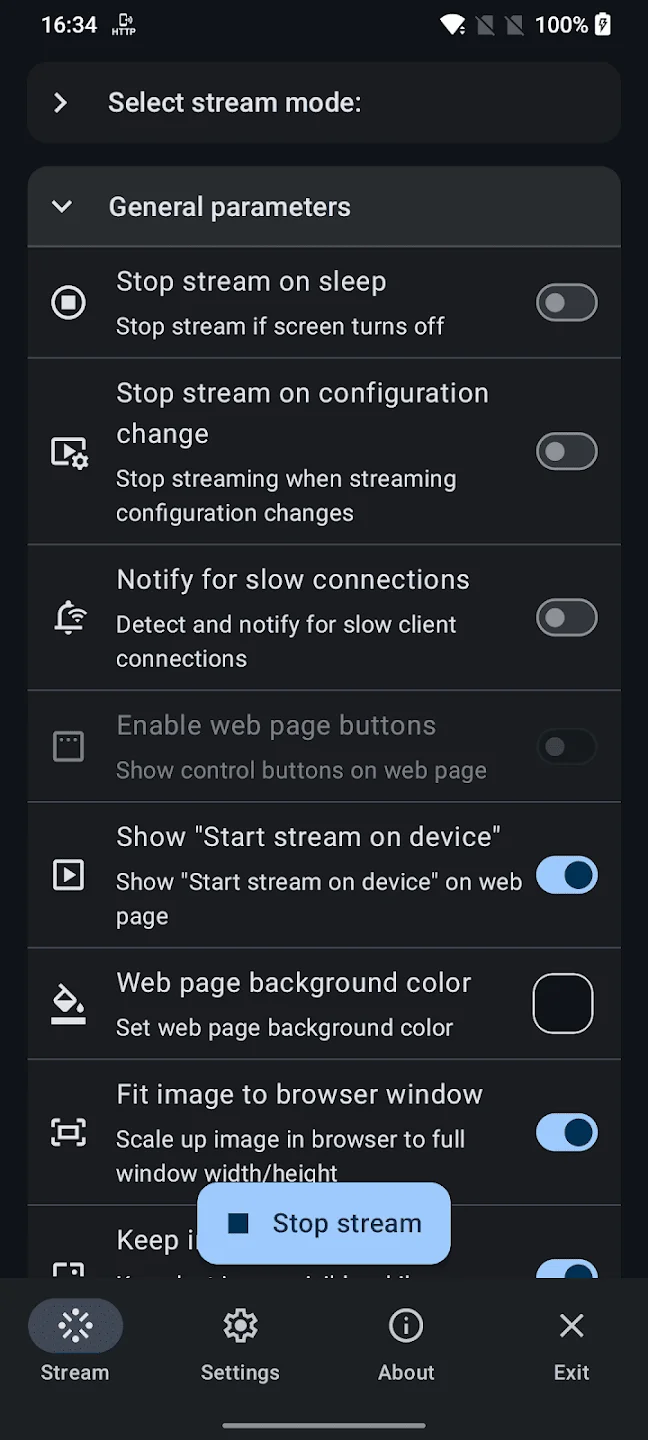Expand the Select stream mode section
Viewport: 648px width, 1440px height.
pos(324,103)
